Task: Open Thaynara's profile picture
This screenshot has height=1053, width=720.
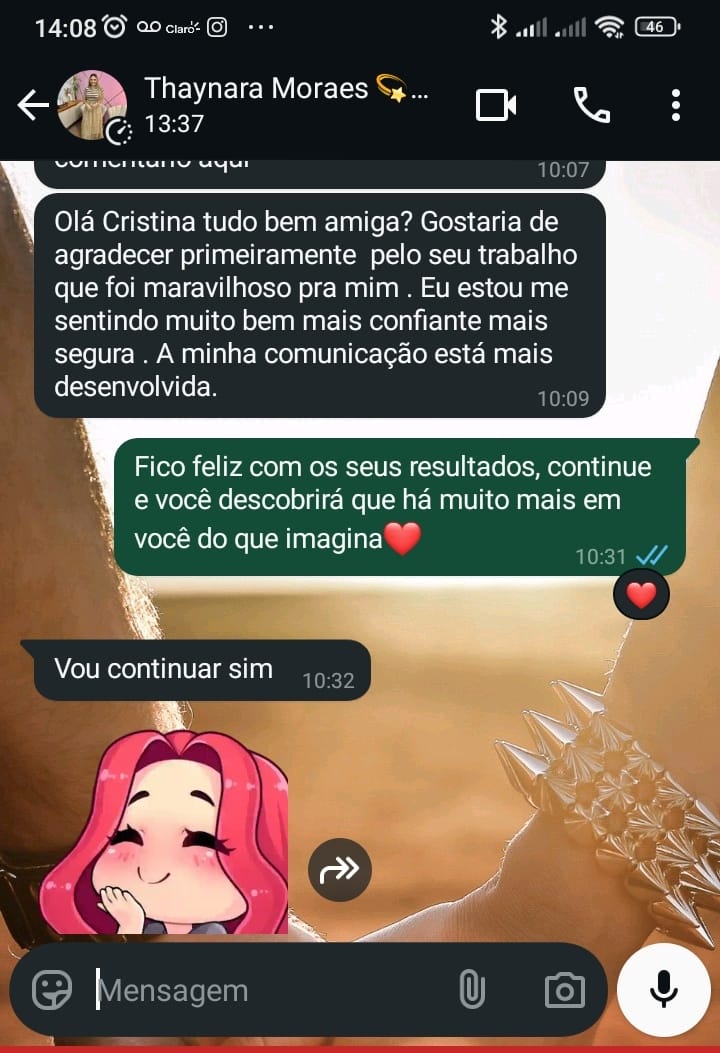Action: click(92, 105)
